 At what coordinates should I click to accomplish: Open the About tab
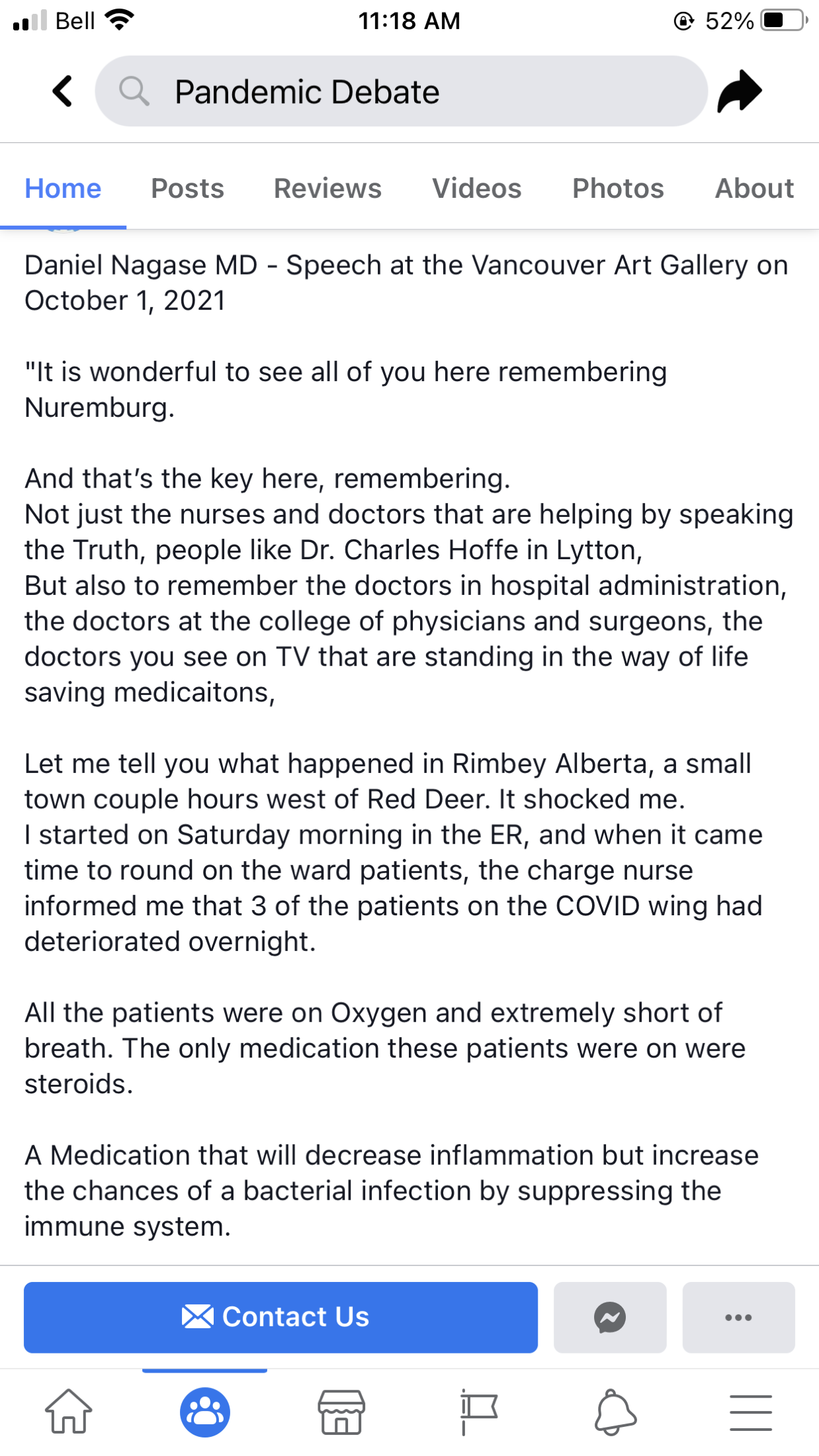[754, 189]
